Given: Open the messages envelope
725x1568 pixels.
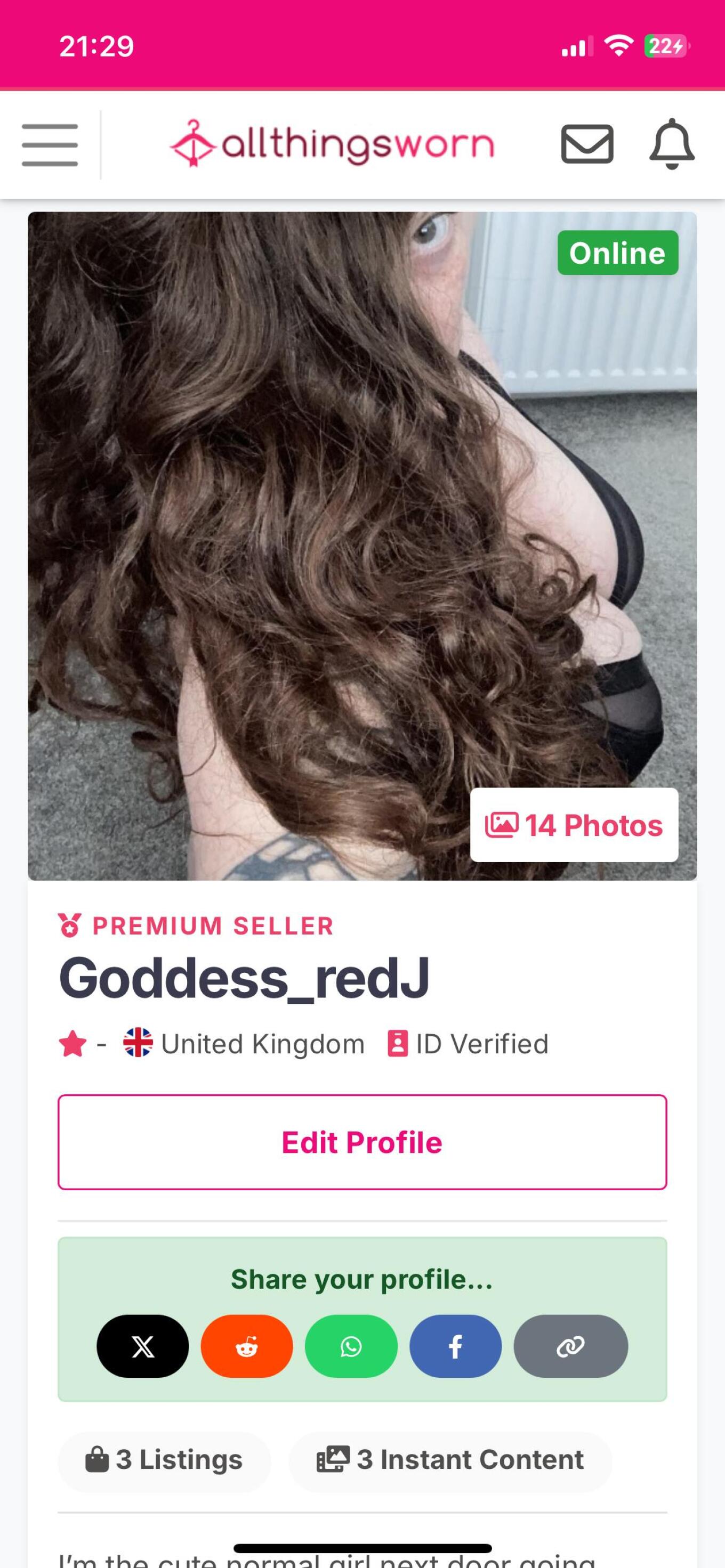Looking at the screenshot, I should tap(587, 145).
